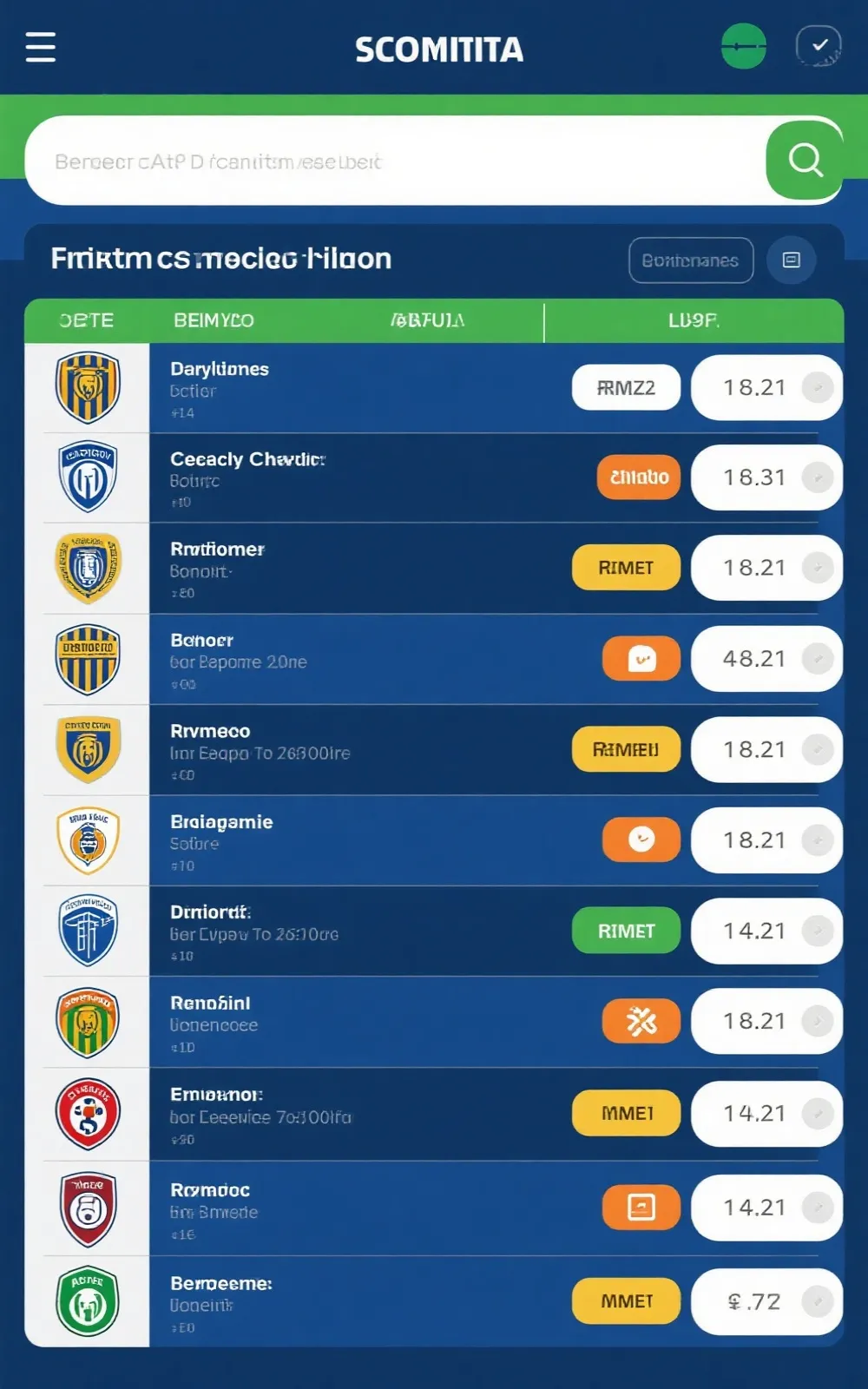This screenshot has height=1389, width=868.
Task: Select the Bontenanes chip
Action: coord(691,260)
